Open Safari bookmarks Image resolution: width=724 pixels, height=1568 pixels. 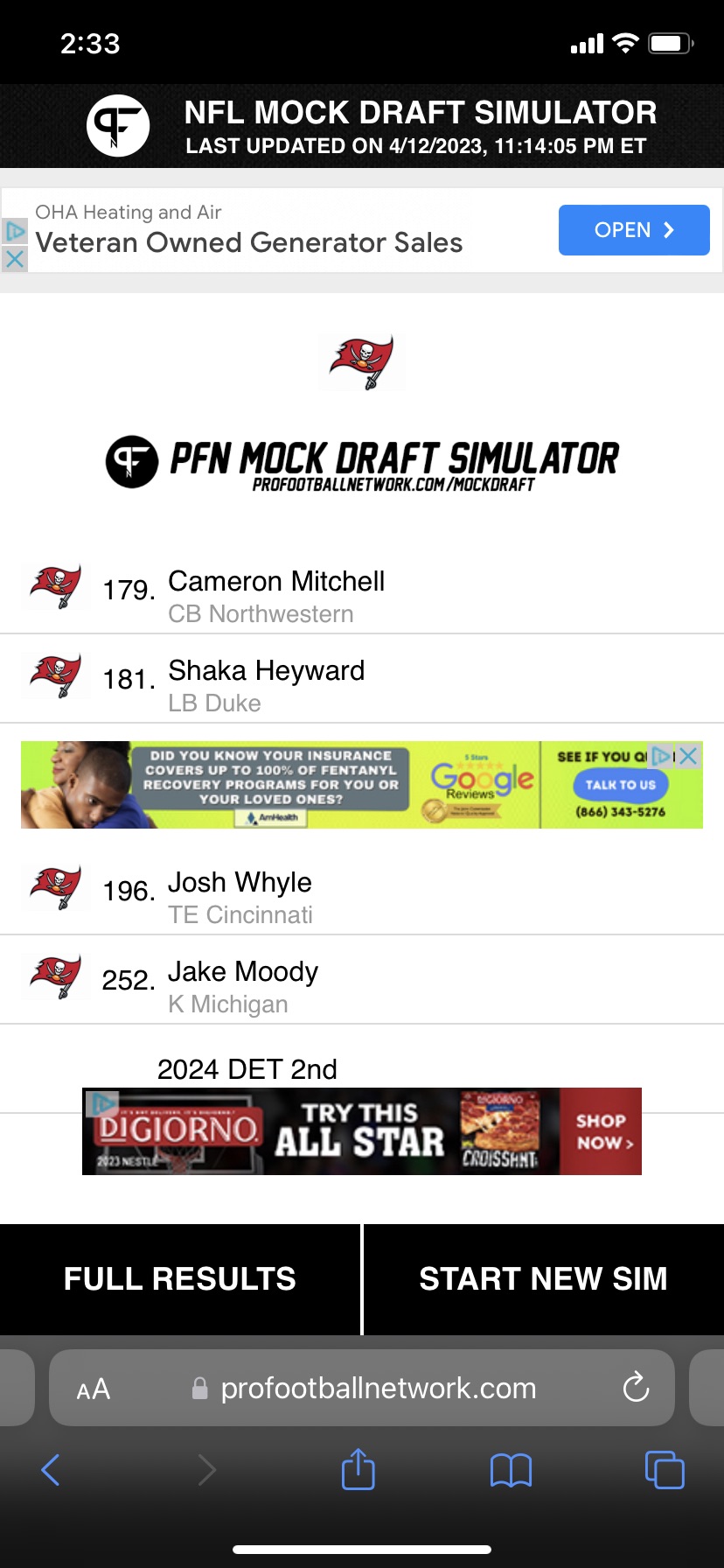click(x=512, y=1470)
